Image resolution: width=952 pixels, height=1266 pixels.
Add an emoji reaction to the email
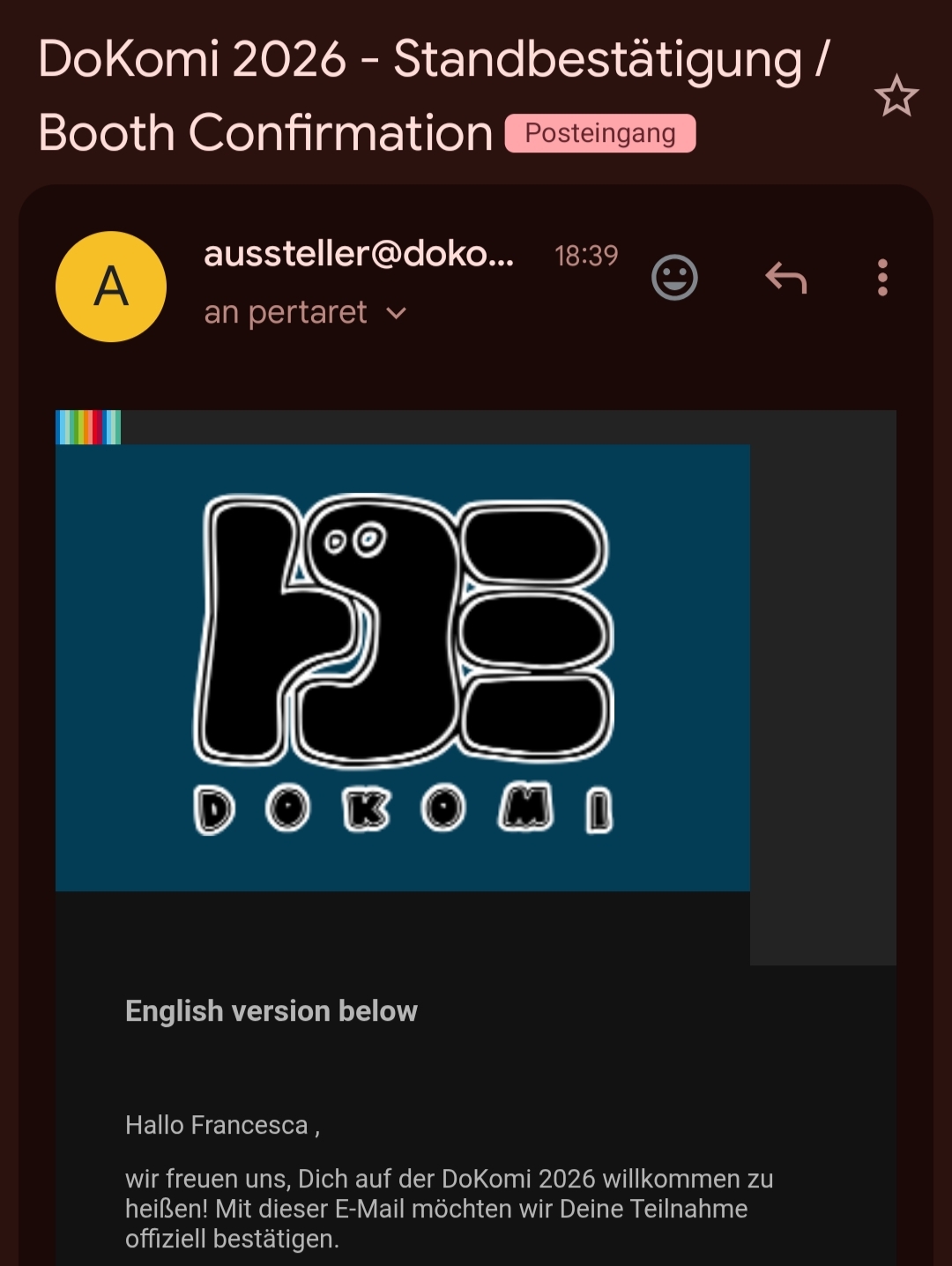(x=674, y=278)
